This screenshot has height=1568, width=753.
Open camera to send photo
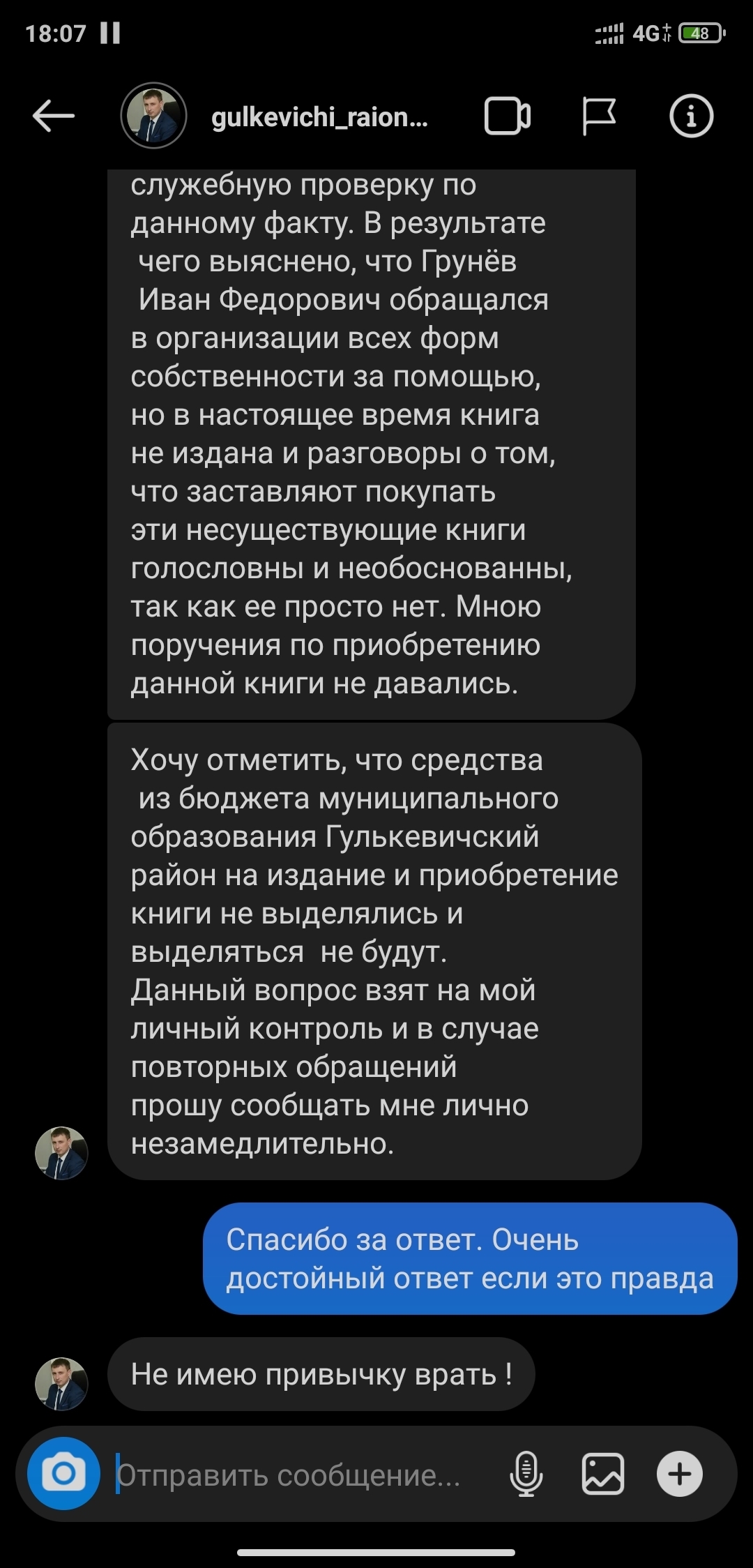pos(63,1473)
